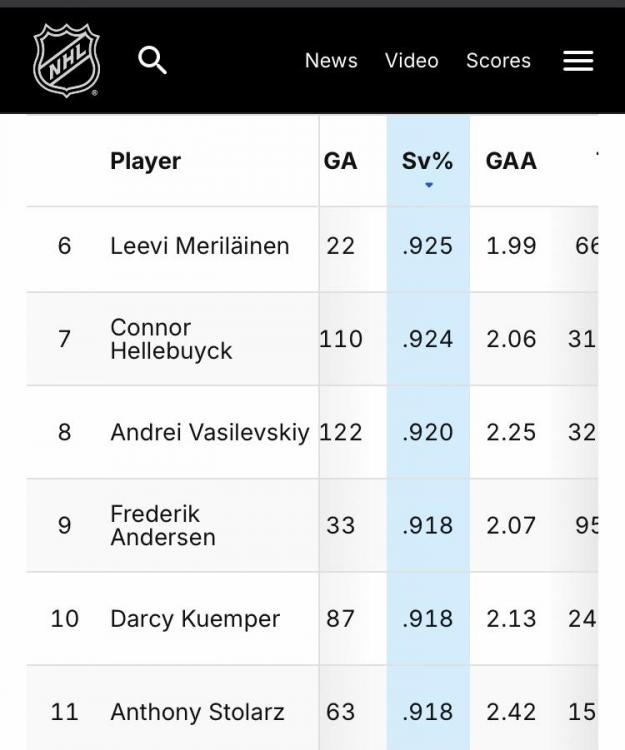
Task: Open Anthony Stolarz's player page
Action: point(197,712)
